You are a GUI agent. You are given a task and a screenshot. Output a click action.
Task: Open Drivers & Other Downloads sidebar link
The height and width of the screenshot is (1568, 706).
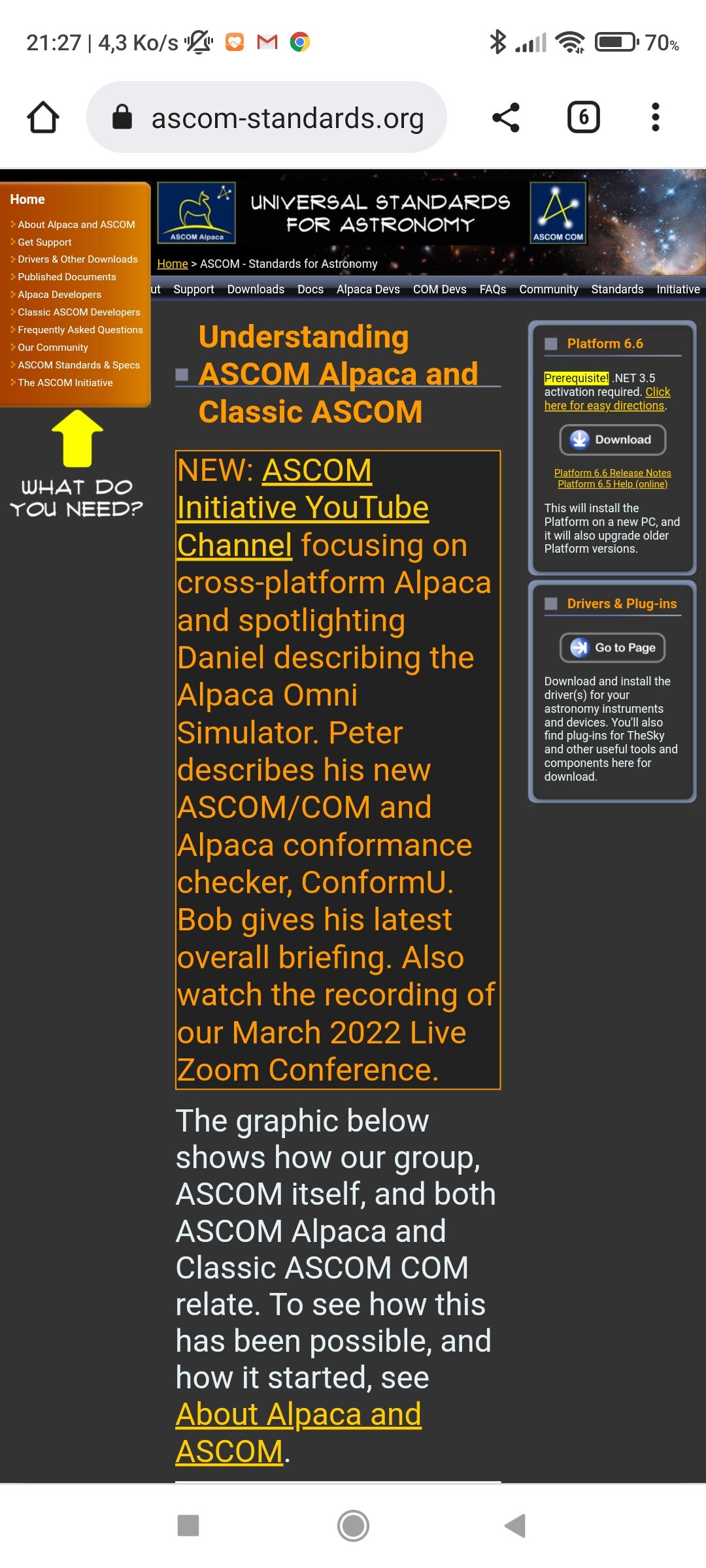click(x=77, y=259)
